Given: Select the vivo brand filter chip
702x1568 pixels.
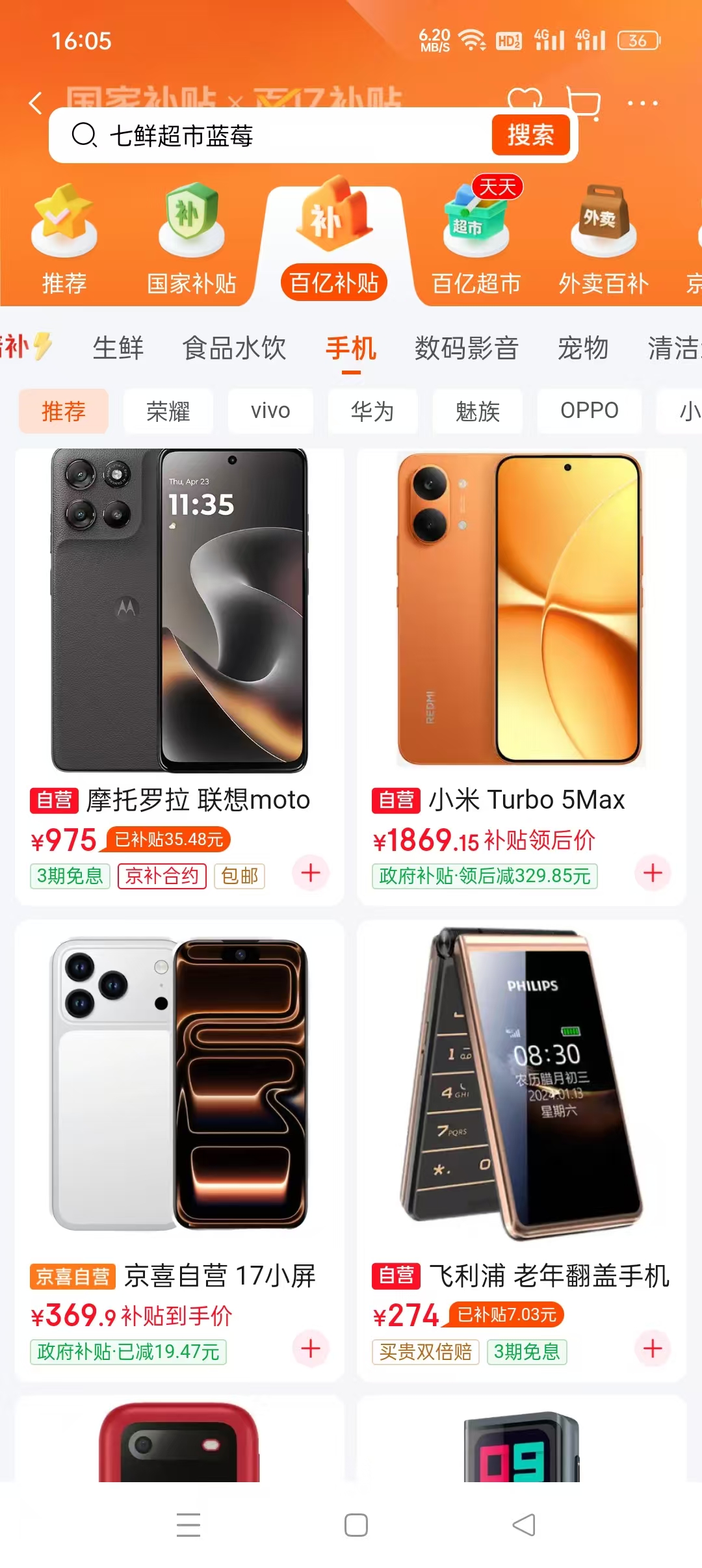Looking at the screenshot, I should coord(270,412).
